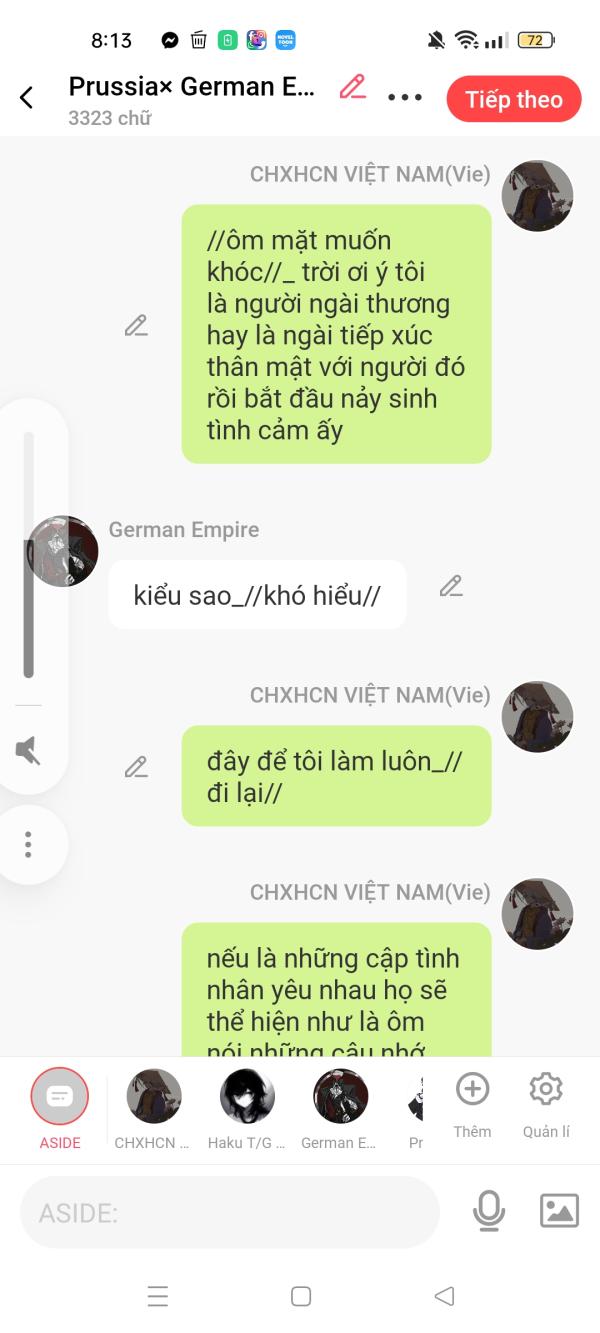Mute sound with the speaker icon
Screen dimensions: 600x1333
pos(28,751)
